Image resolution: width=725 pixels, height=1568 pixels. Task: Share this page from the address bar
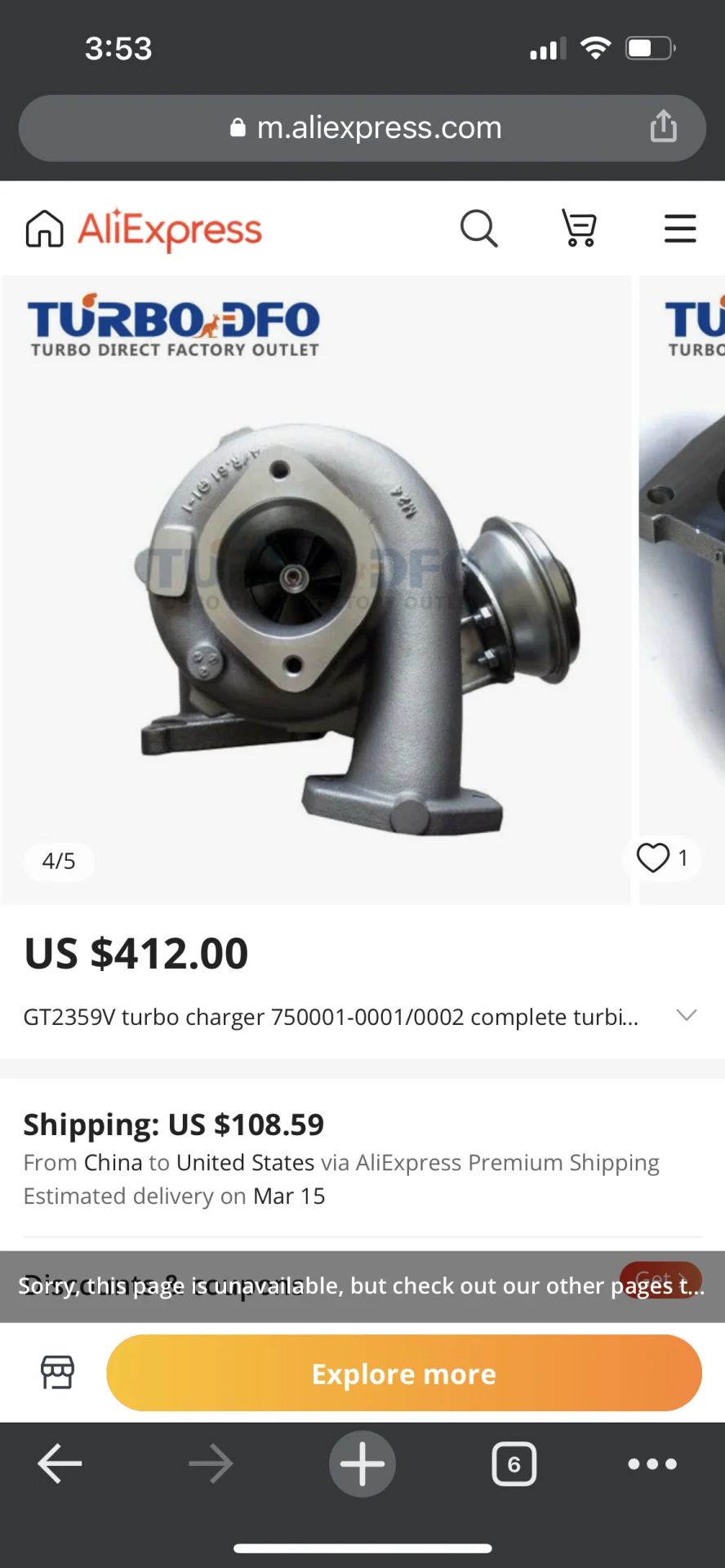663,127
